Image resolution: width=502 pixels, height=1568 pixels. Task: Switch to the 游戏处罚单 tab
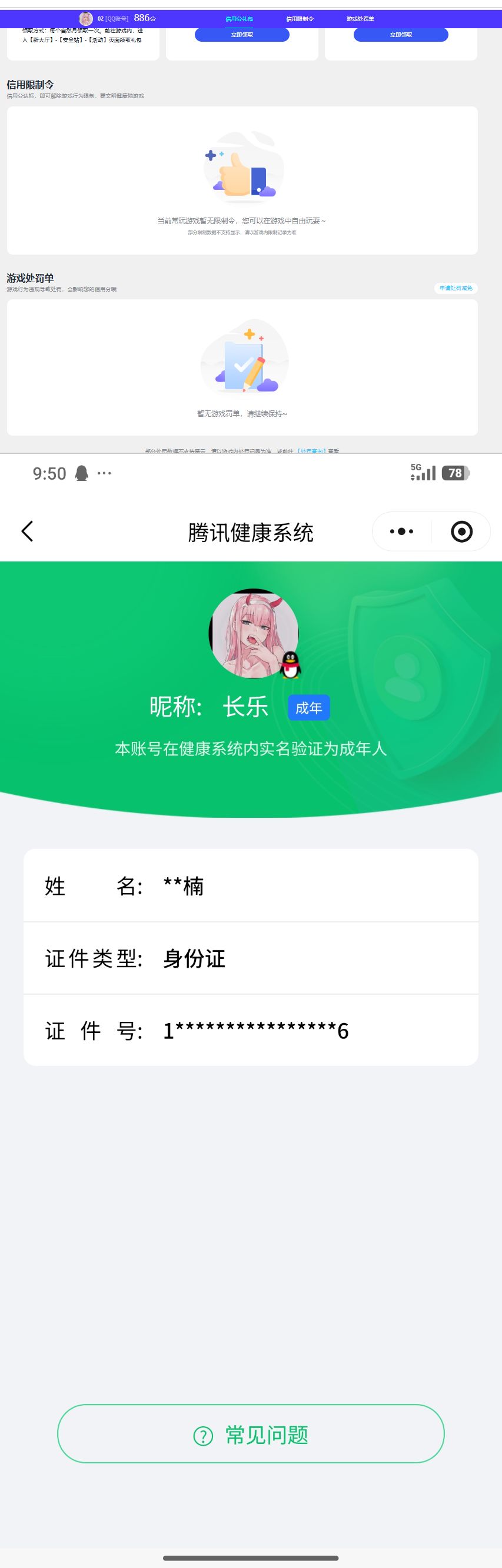360,19
